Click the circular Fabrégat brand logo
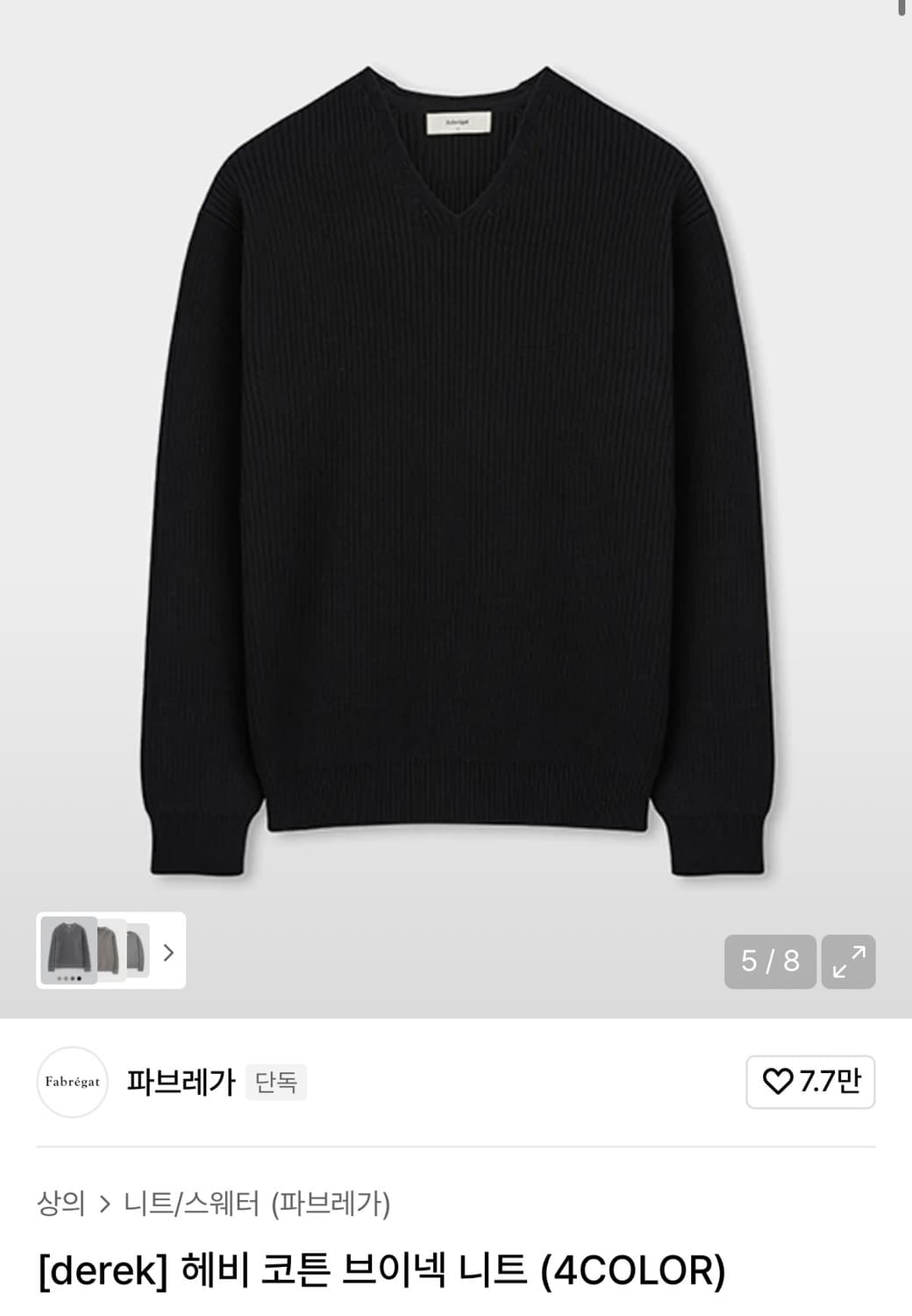The image size is (912, 1316). point(73,1083)
